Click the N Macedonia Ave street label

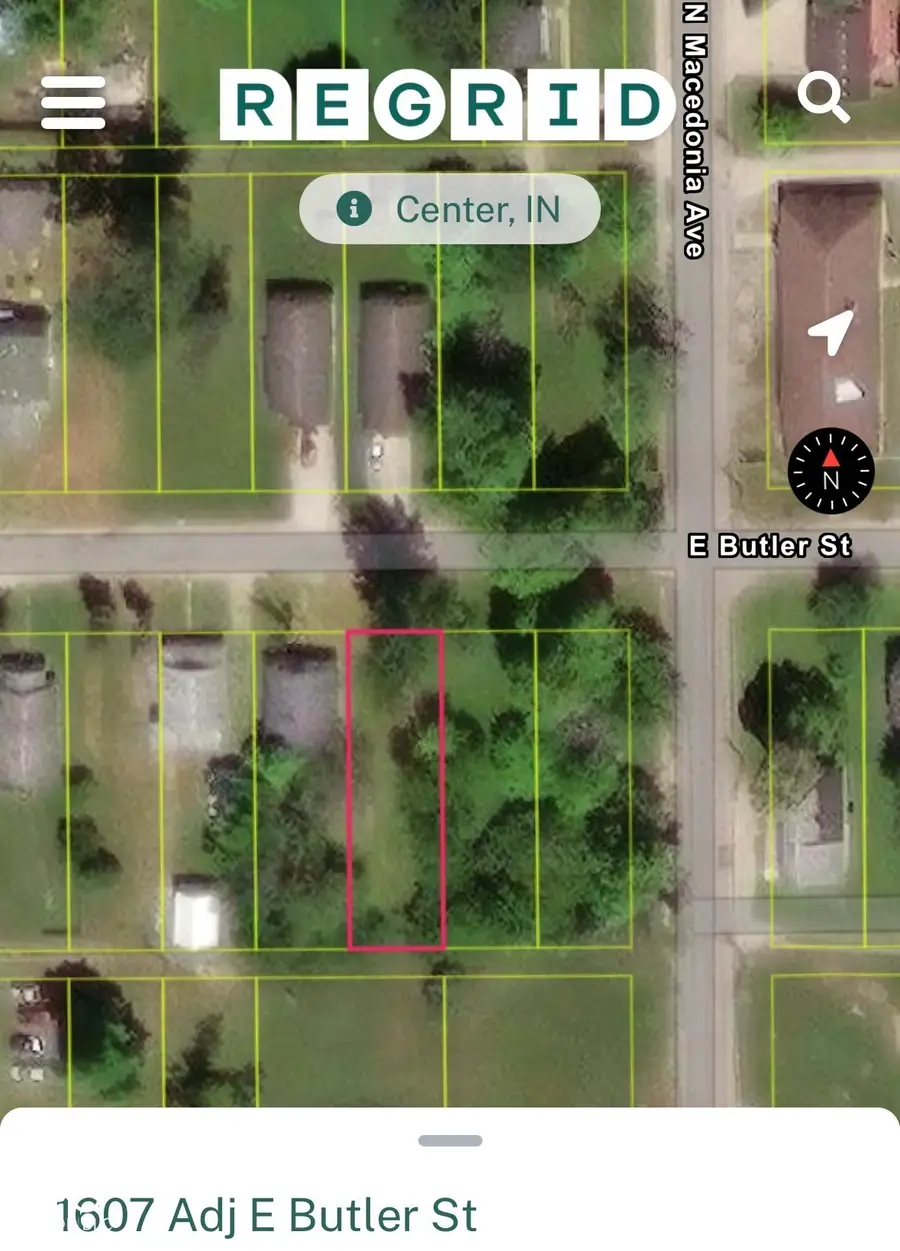pyautogui.click(x=693, y=130)
